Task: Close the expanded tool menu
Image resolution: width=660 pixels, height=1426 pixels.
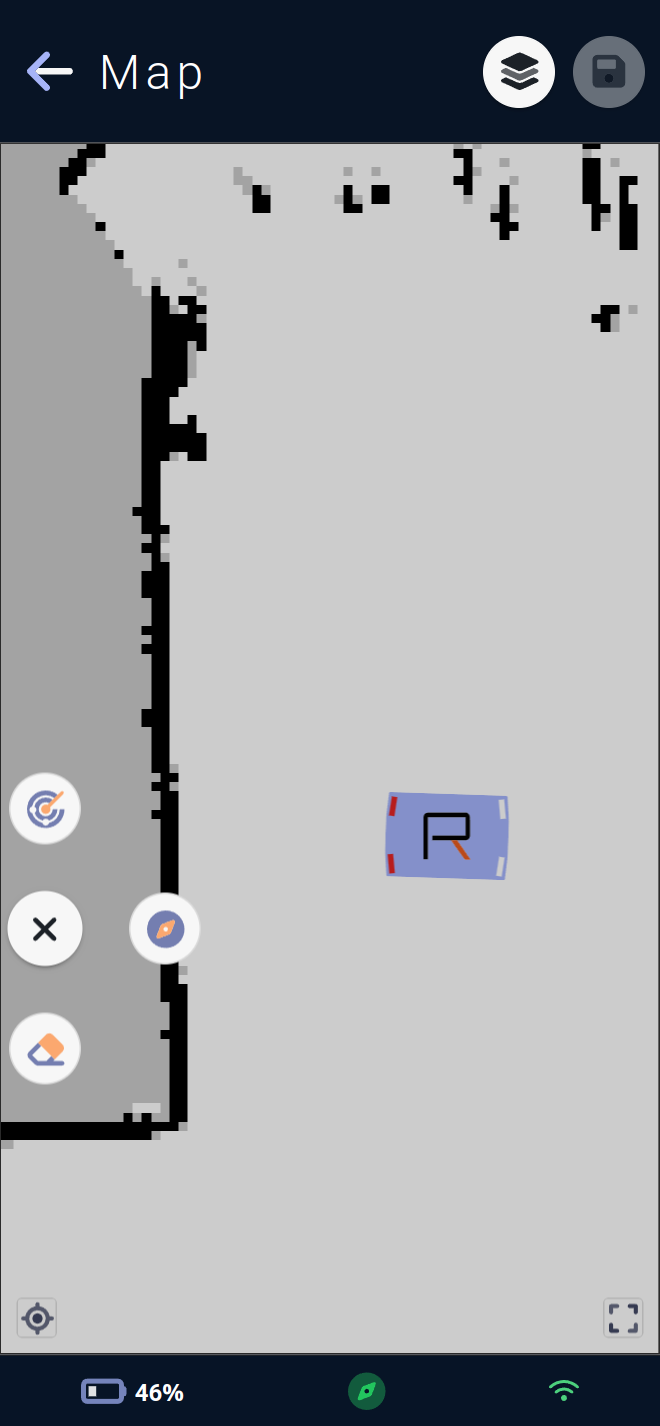Action: pos(45,929)
